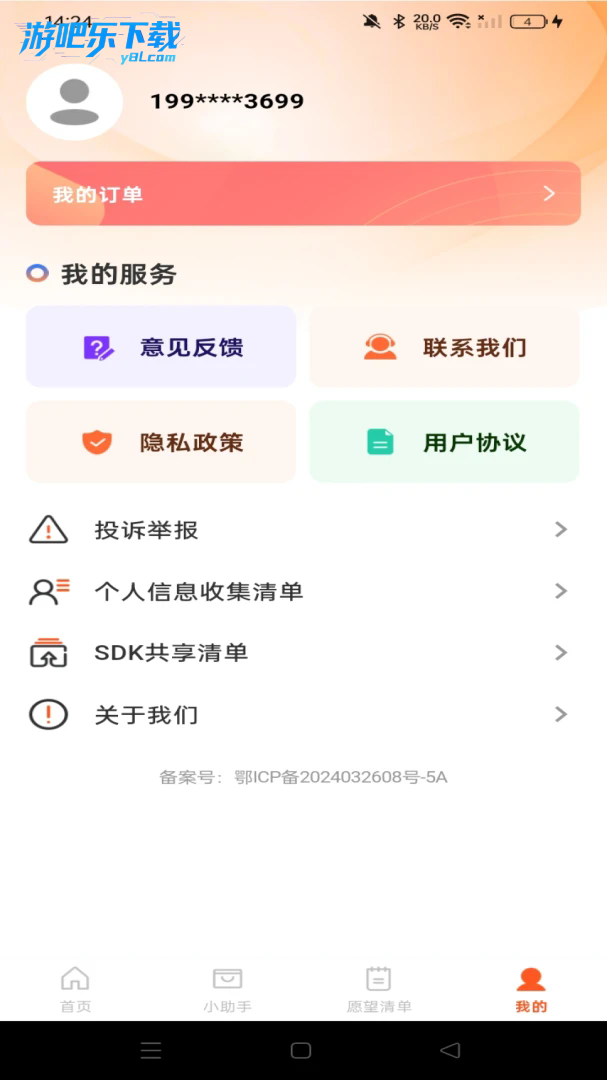The image size is (607, 1080).
Task: Tap the profile avatar picture
Action: tap(74, 101)
